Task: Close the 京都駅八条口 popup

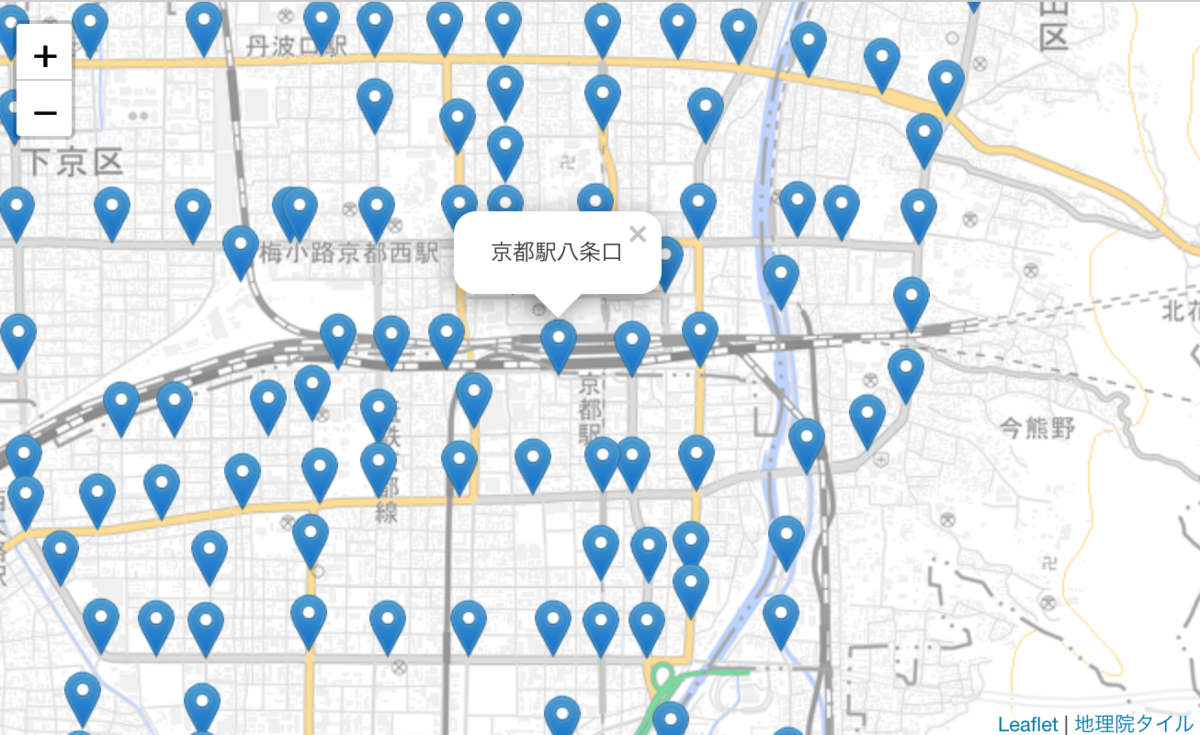Action: 638,235
